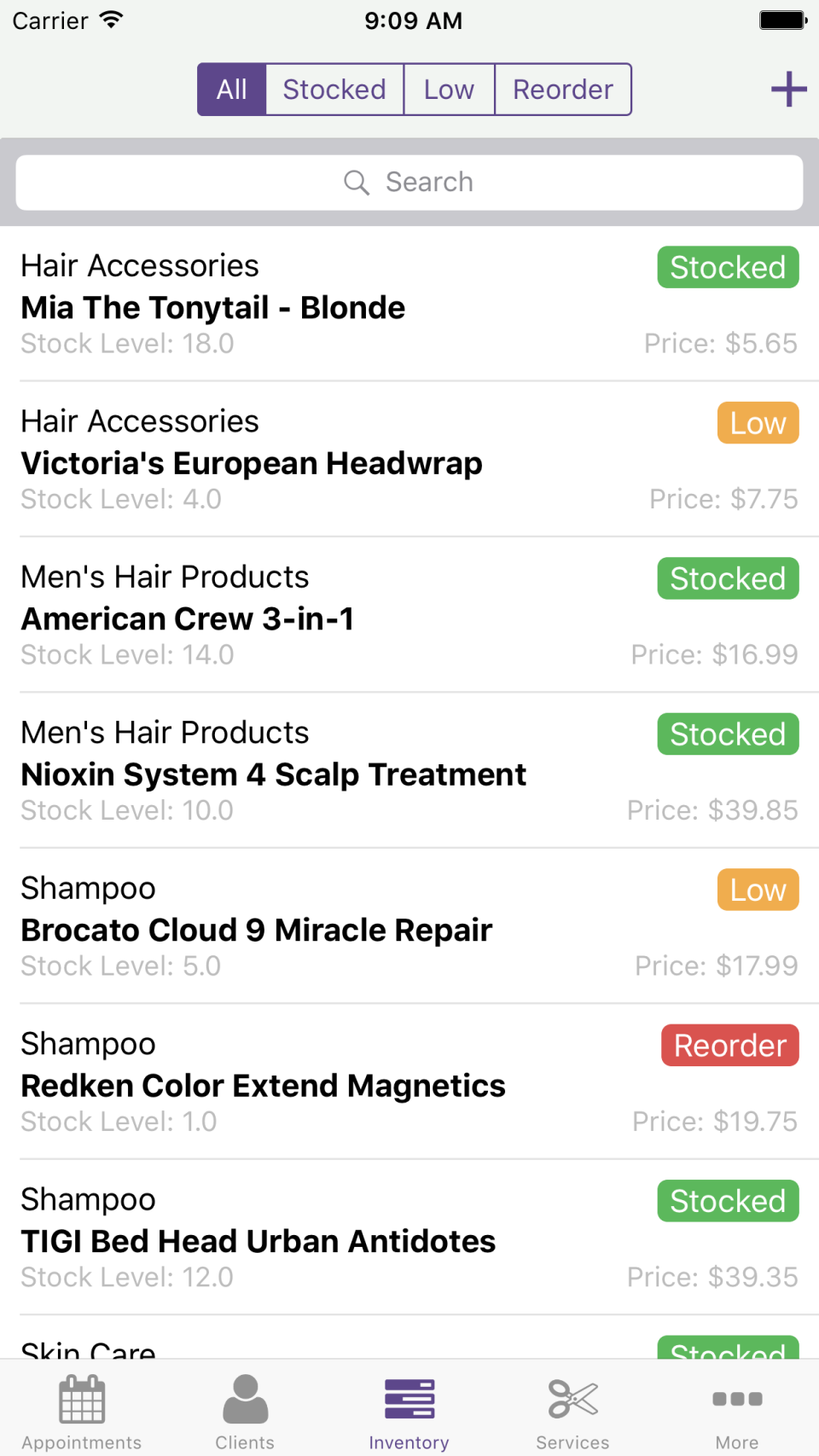
Task: Tap the Low badge on Victoria's Headwrap
Action: [x=757, y=422]
